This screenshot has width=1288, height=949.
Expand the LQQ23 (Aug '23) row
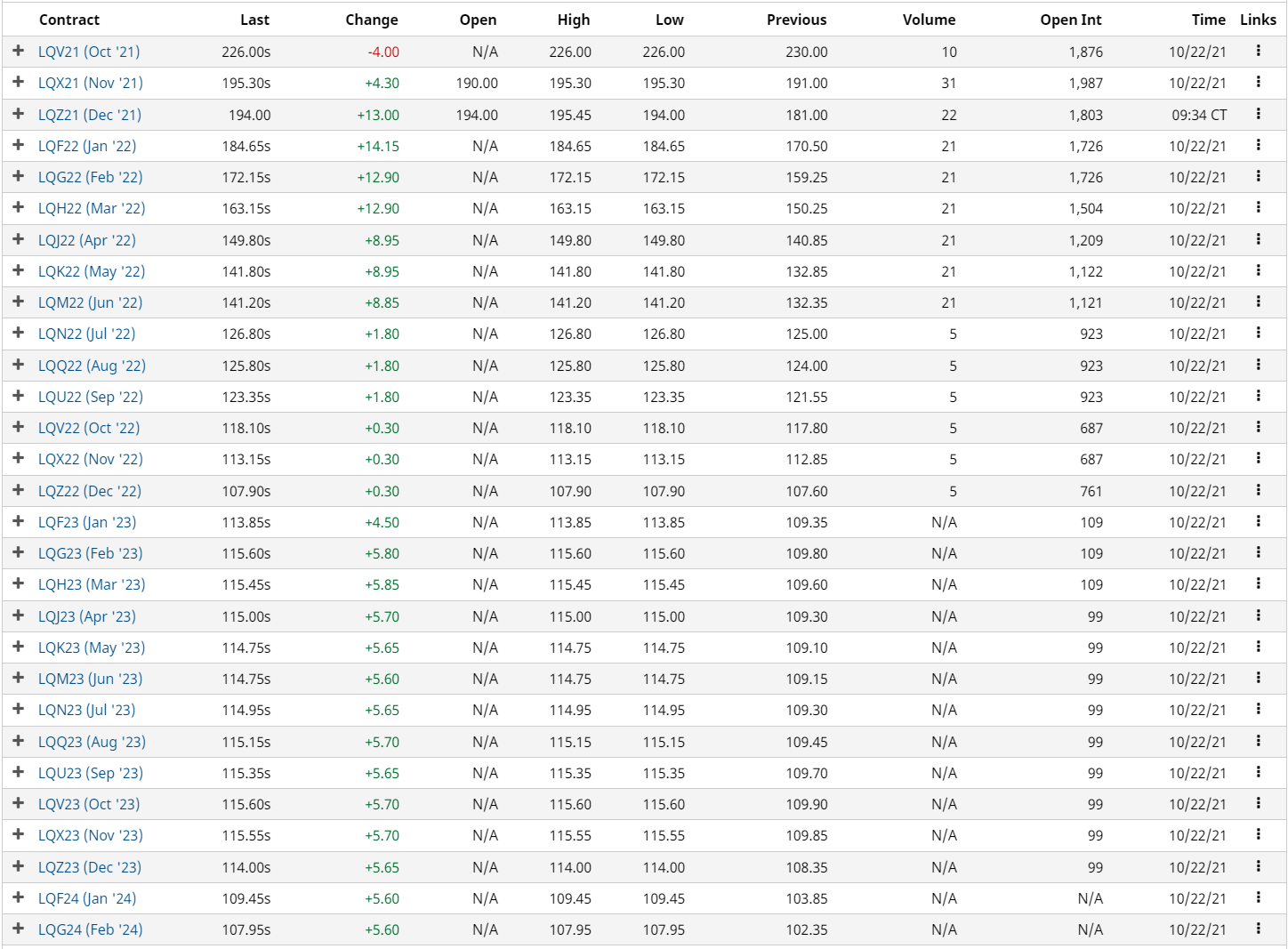pos(18,741)
